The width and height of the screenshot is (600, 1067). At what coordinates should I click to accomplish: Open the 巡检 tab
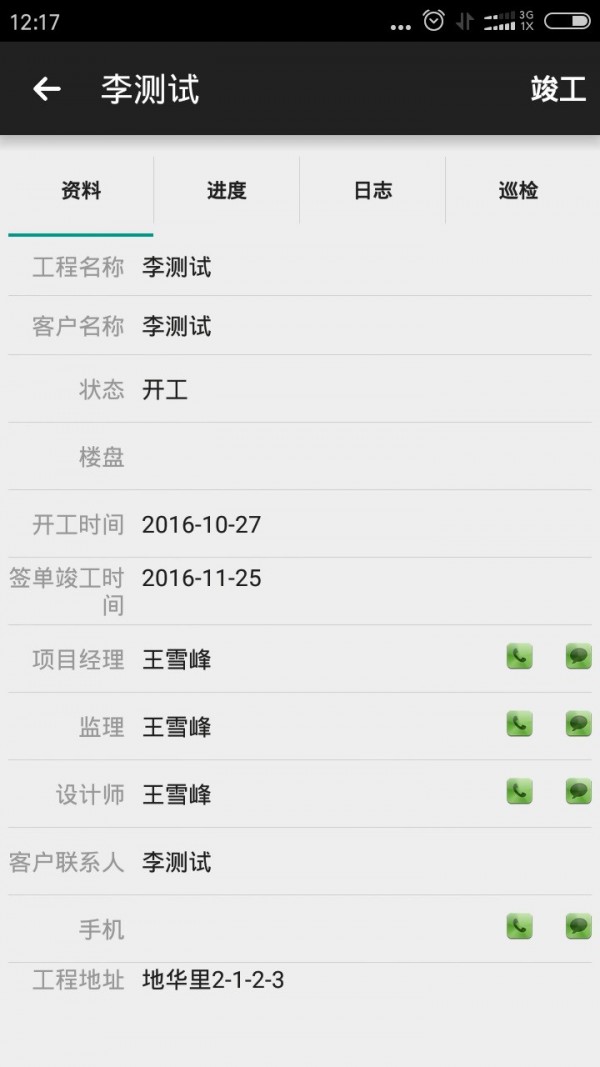point(518,191)
